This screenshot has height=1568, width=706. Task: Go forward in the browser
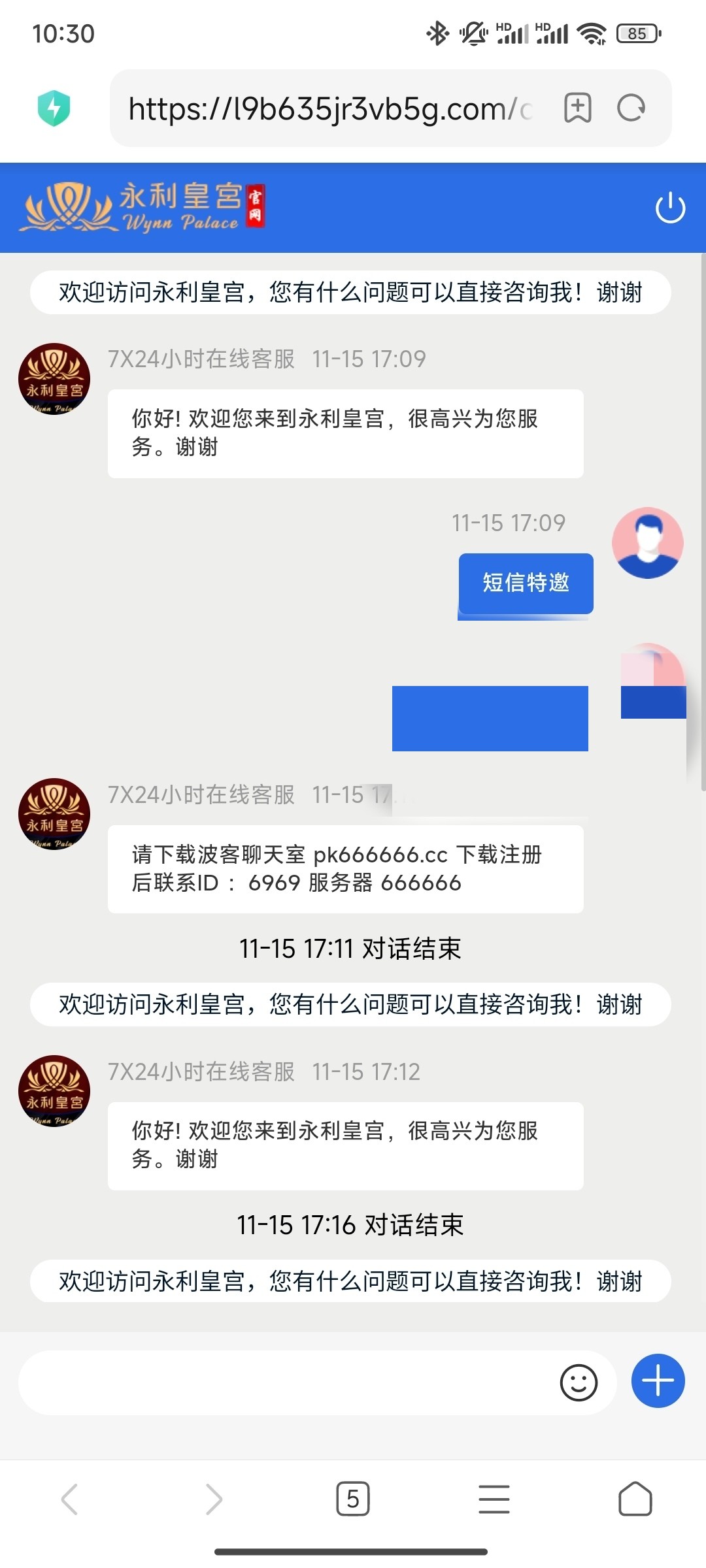click(213, 1499)
